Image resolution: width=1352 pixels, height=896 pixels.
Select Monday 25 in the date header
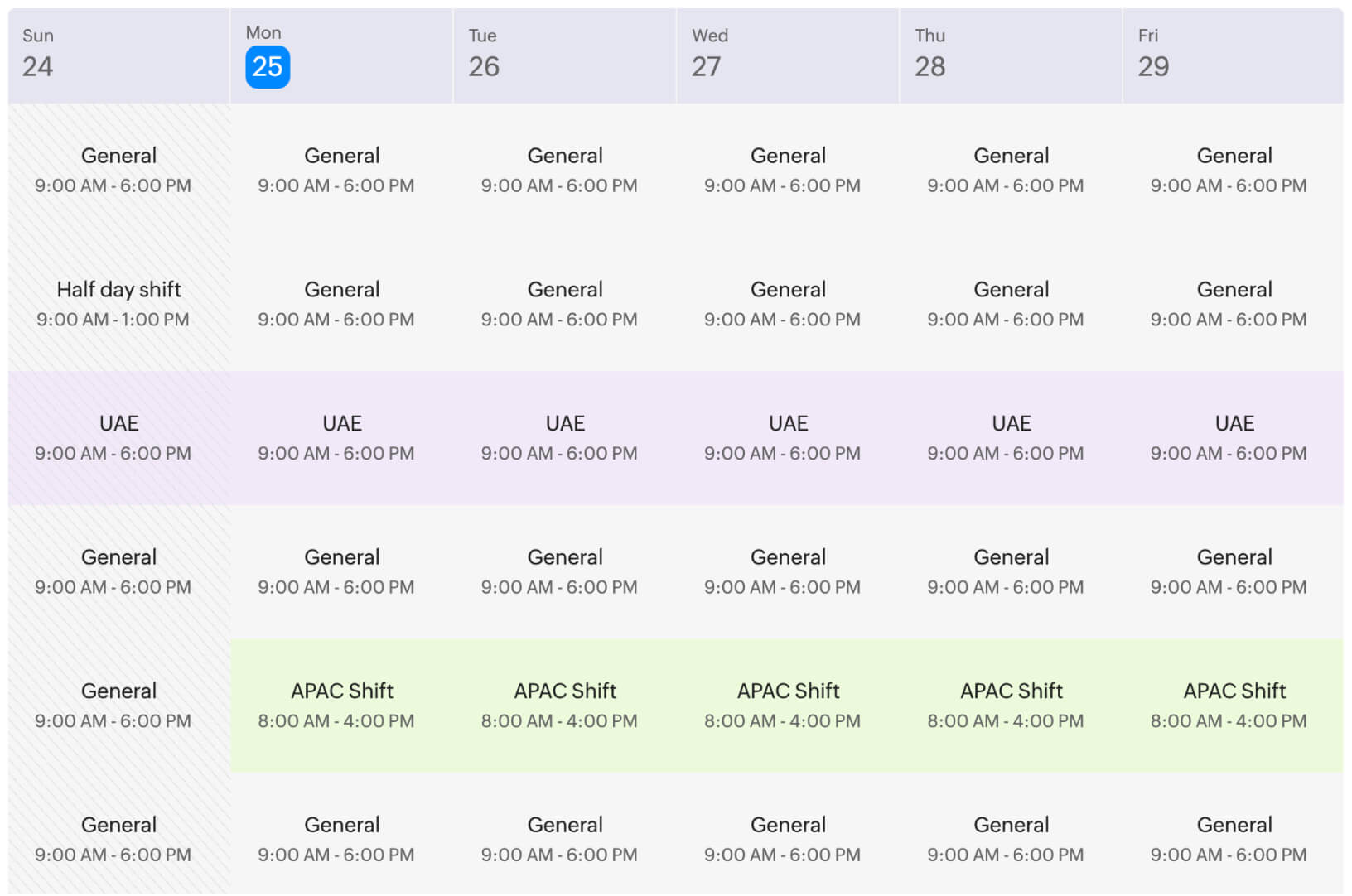pyautogui.click(x=268, y=66)
